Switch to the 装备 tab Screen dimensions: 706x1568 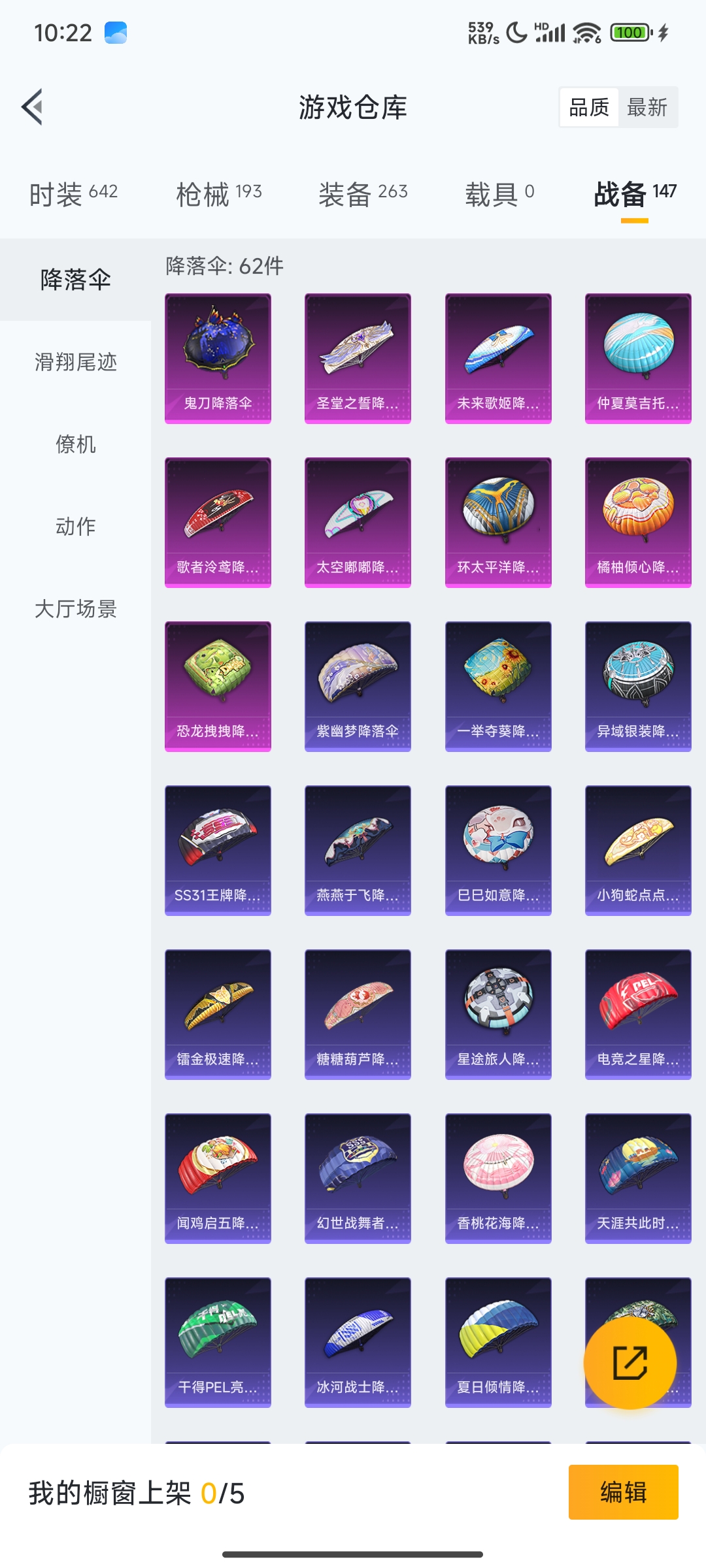click(363, 194)
